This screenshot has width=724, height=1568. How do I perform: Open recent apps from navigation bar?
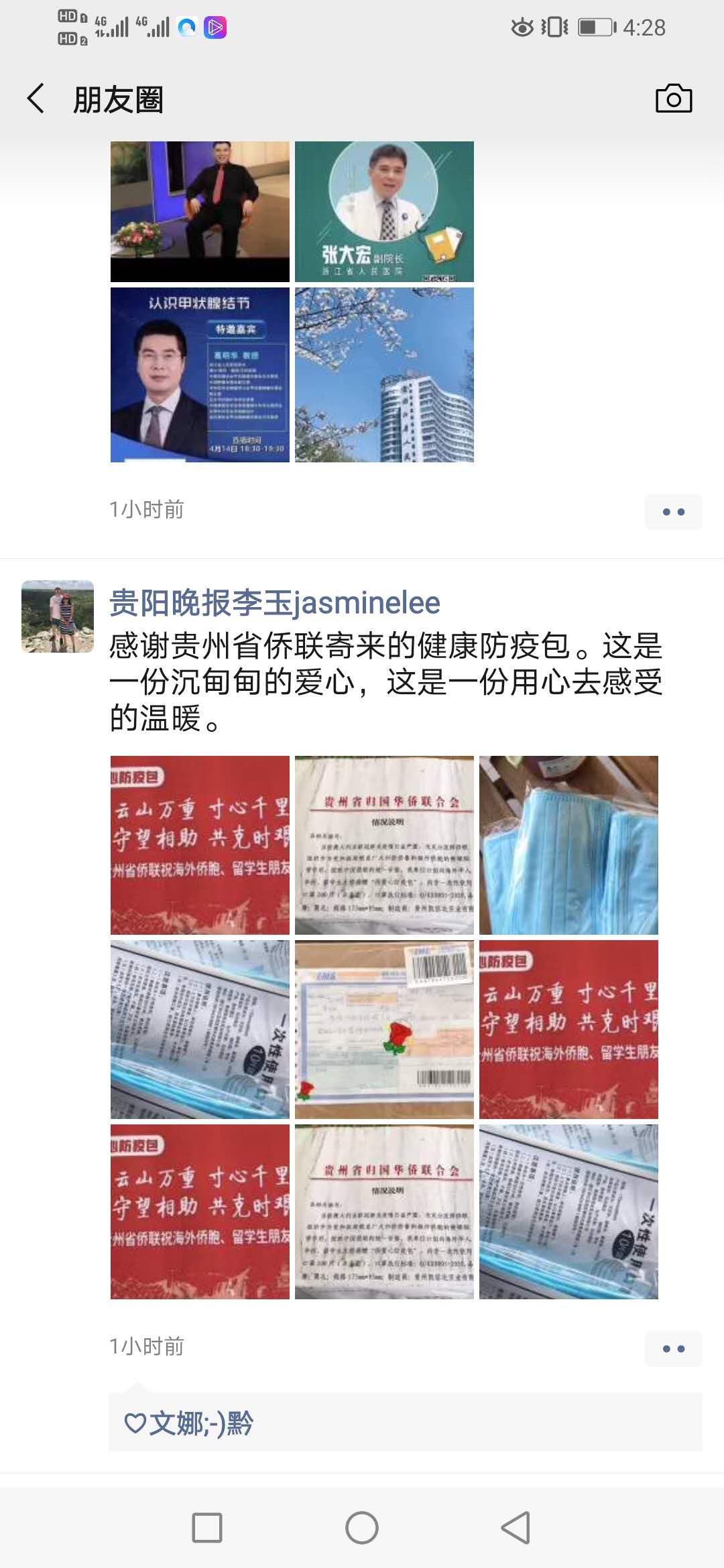pyautogui.click(x=207, y=1528)
